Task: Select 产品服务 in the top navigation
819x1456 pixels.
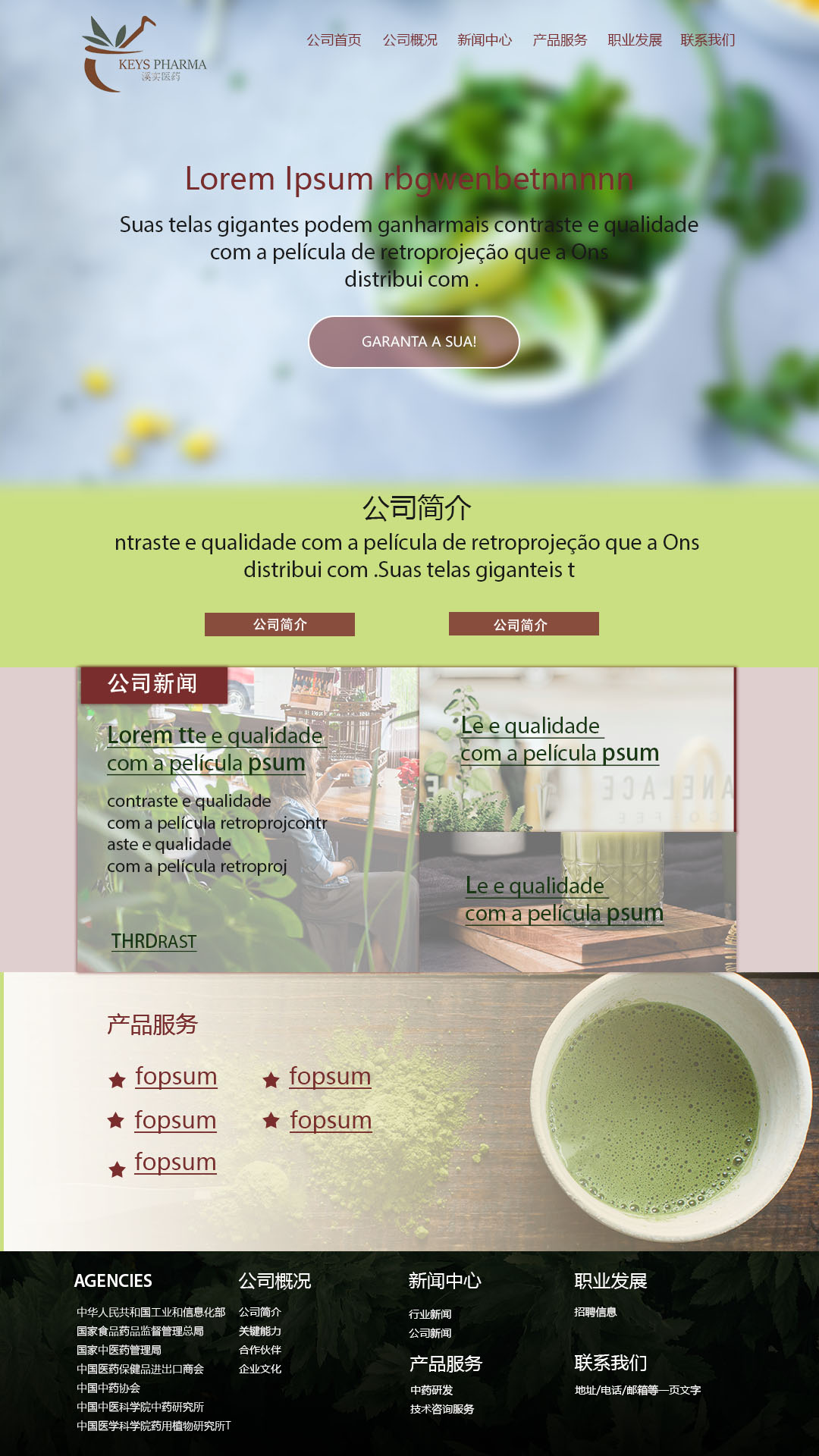Action: coord(560,40)
